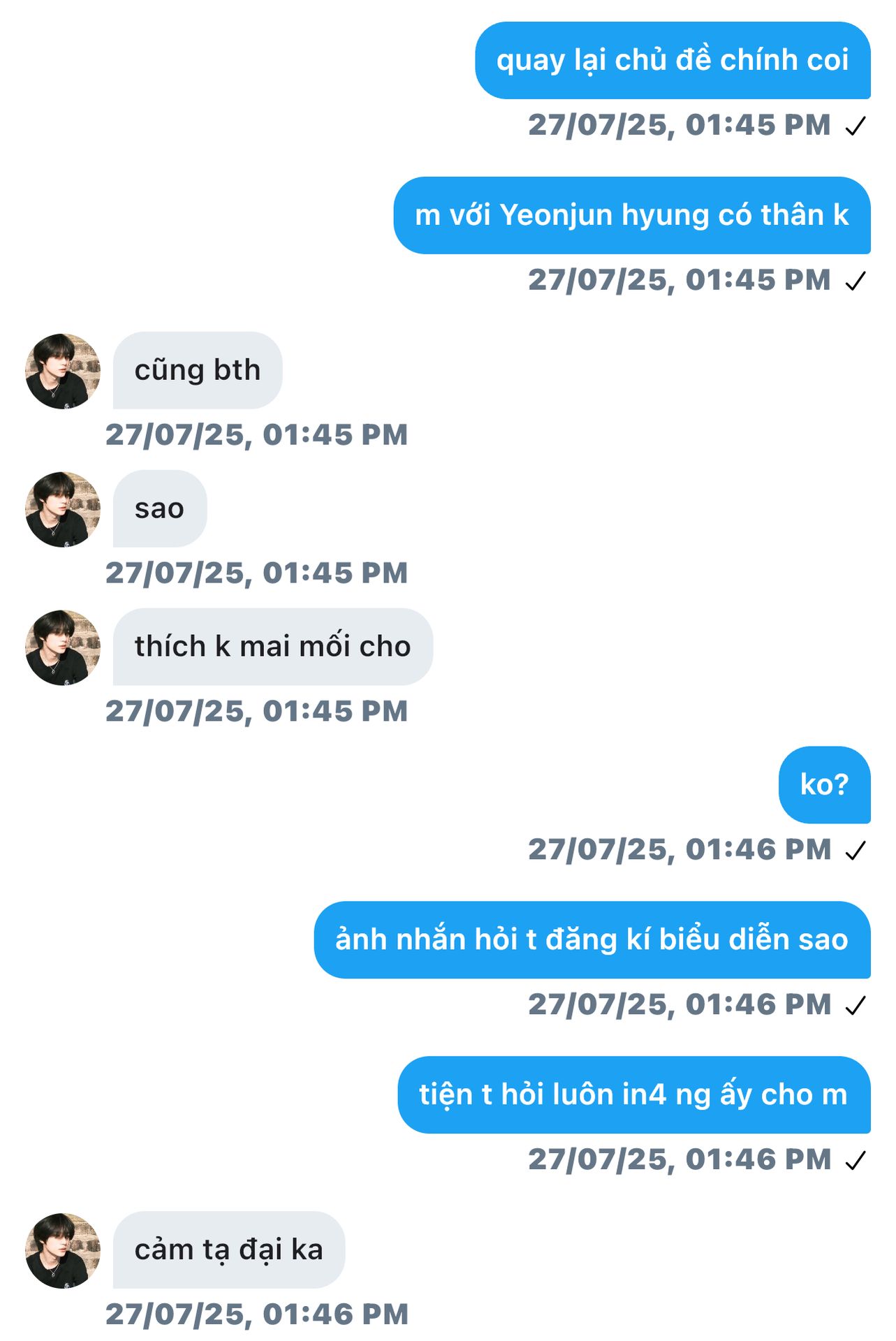Select the "ko?" message bubble
The width and height of the screenshot is (896, 1341).
(x=824, y=784)
